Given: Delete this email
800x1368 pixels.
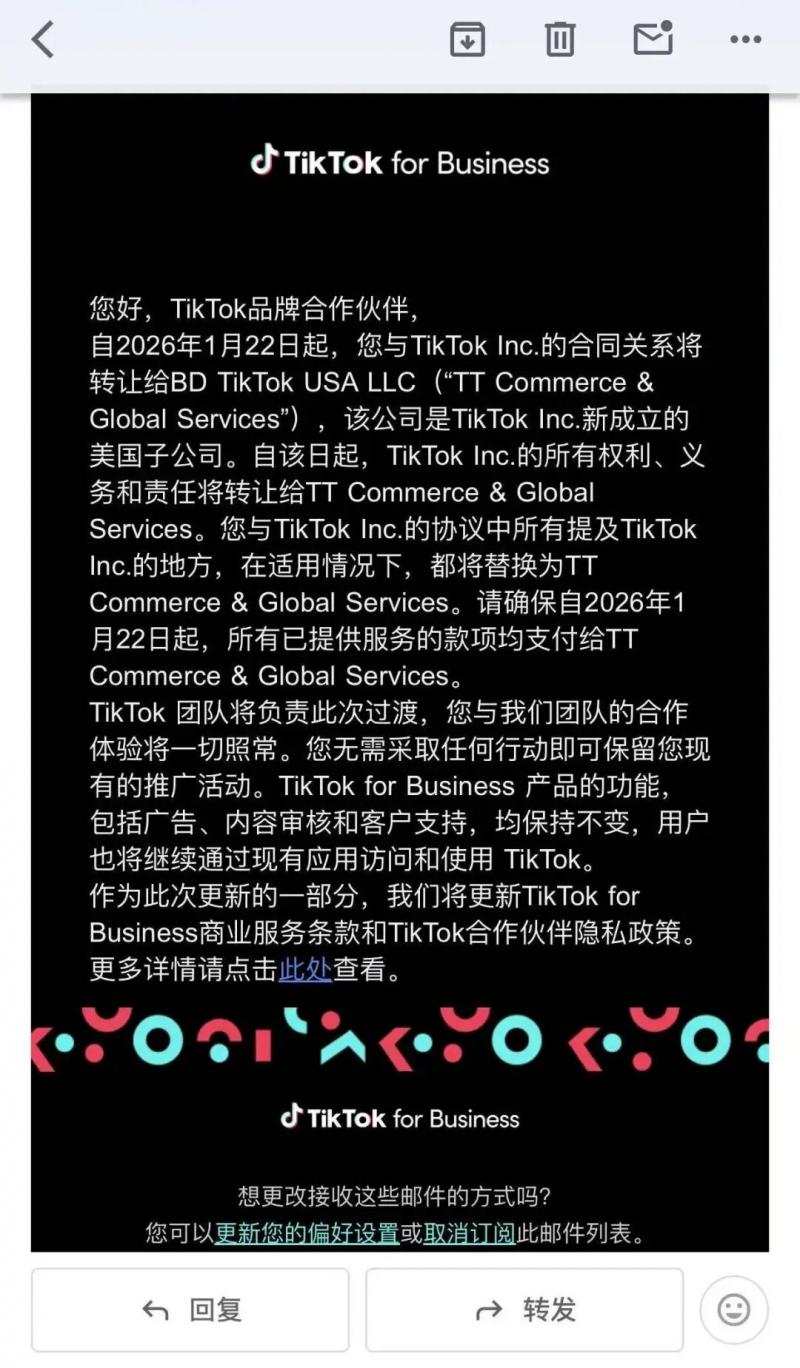Looking at the screenshot, I should 560,40.
